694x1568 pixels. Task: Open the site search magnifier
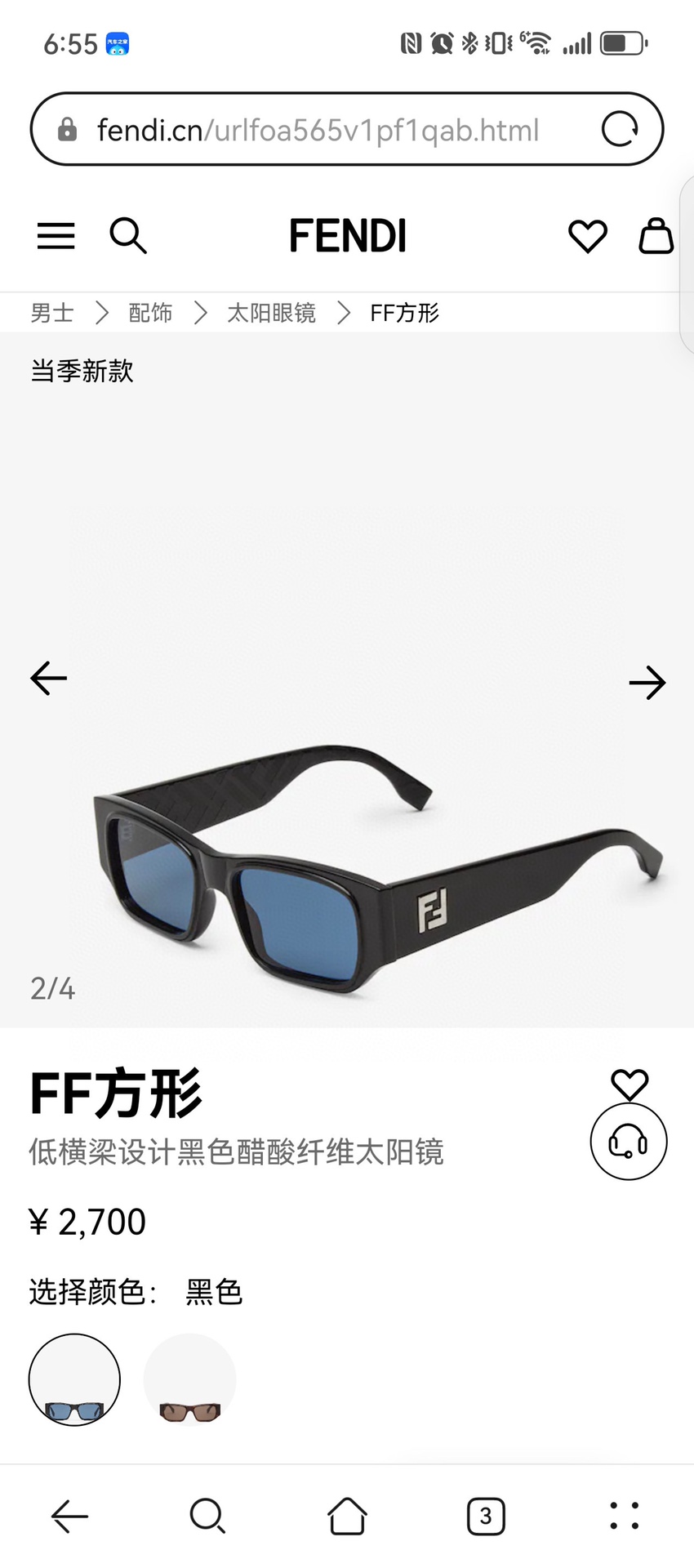pos(128,236)
